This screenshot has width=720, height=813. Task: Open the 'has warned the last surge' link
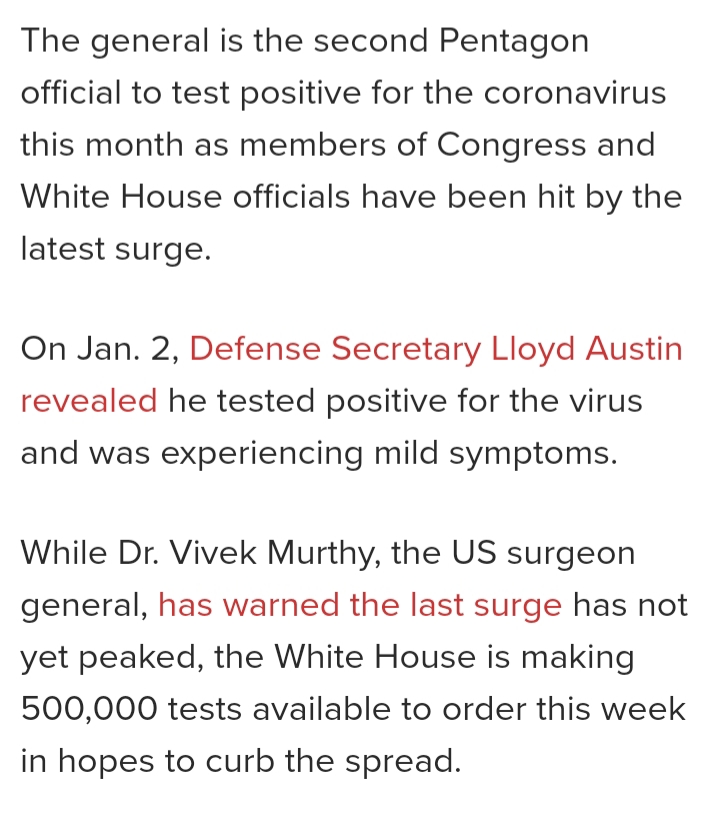click(359, 605)
